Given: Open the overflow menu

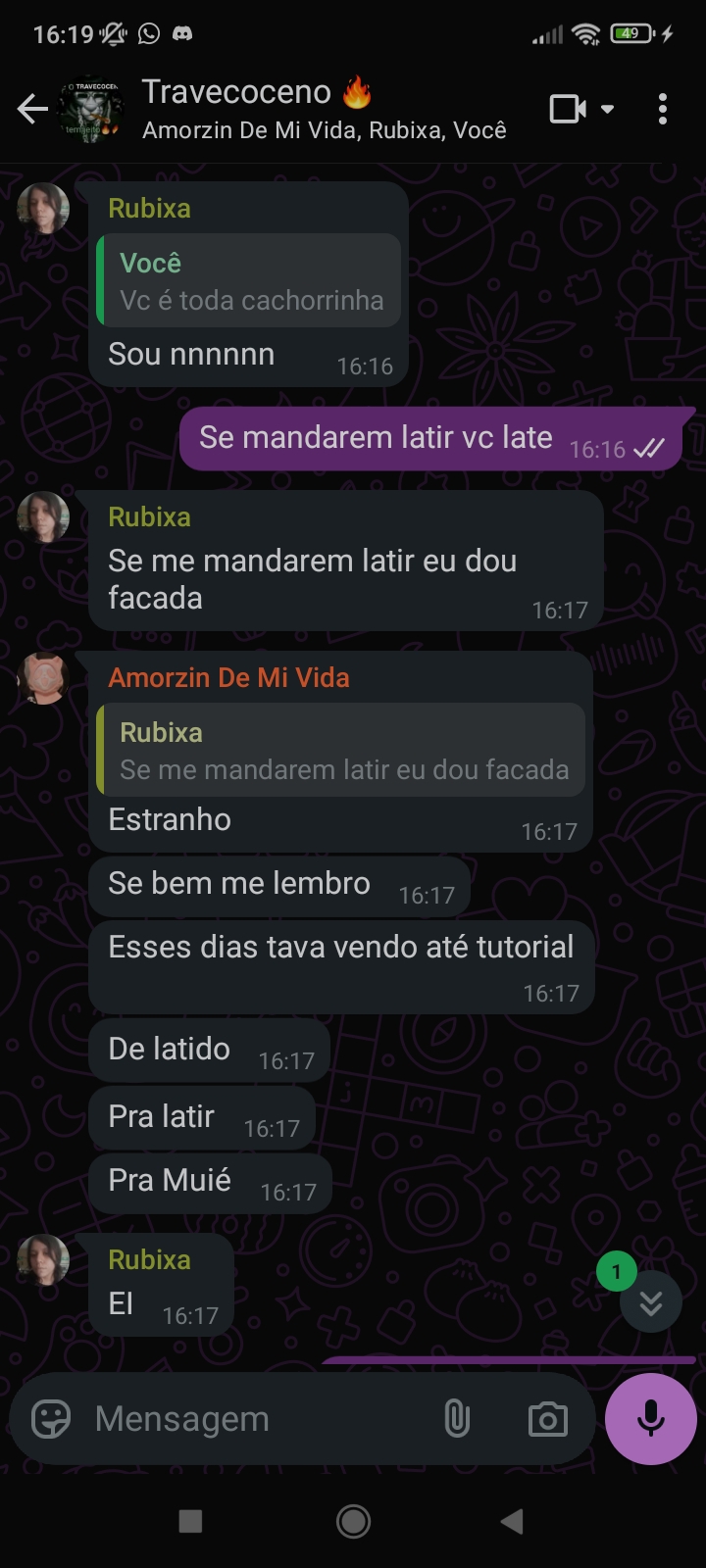Looking at the screenshot, I should [x=663, y=109].
